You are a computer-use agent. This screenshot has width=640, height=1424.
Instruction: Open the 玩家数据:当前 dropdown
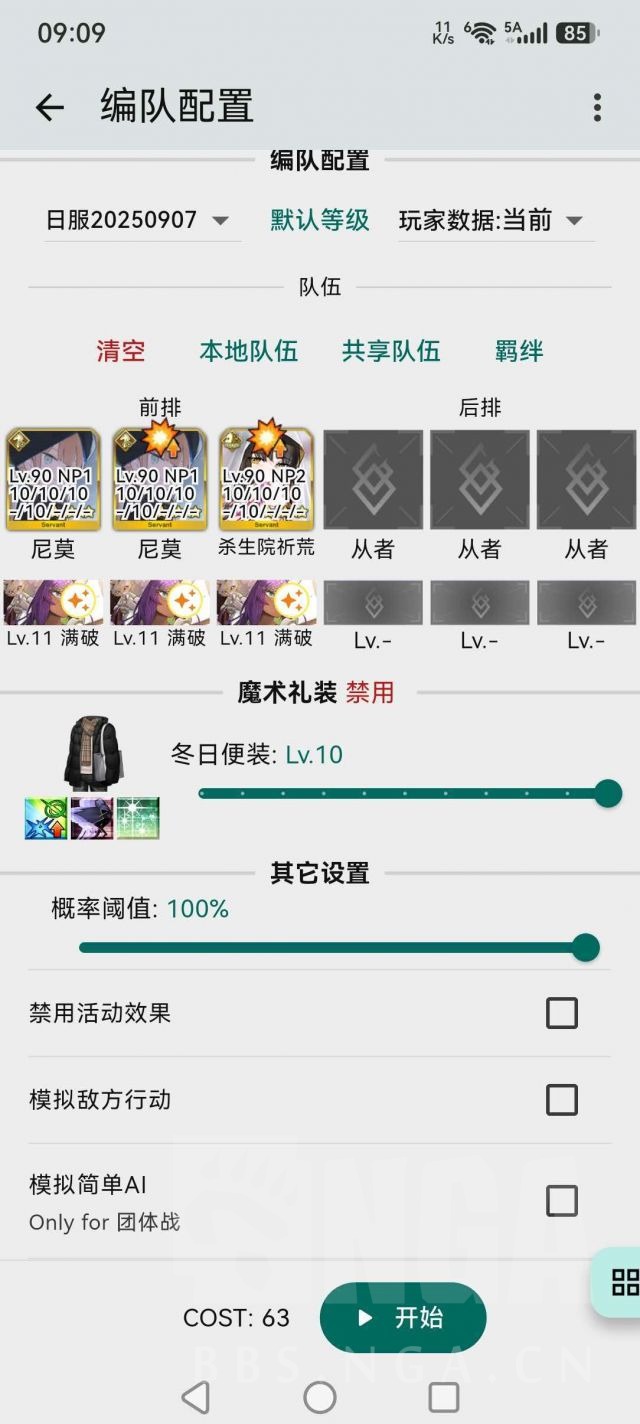pos(491,220)
